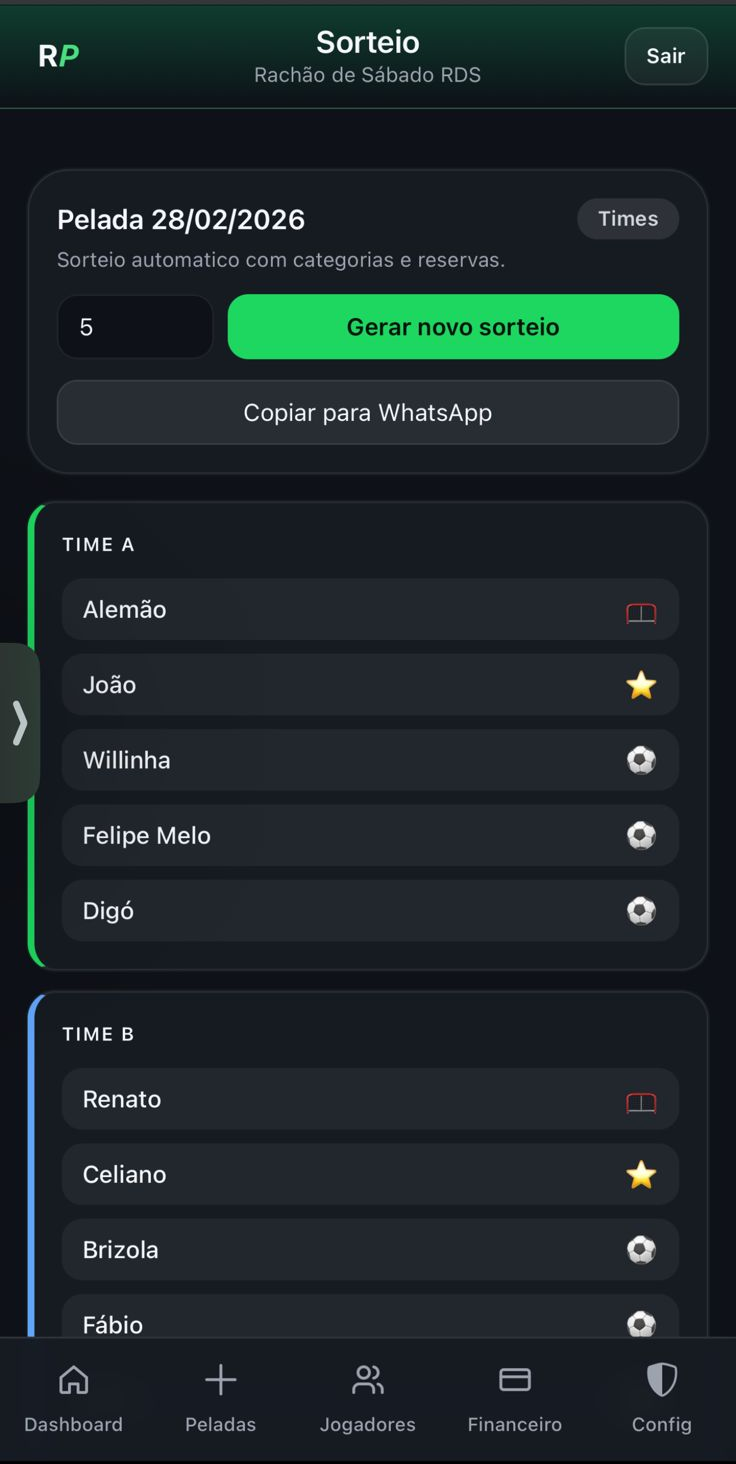
Task: Click Copiar para WhatsApp
Action: (x=367, y=412)
